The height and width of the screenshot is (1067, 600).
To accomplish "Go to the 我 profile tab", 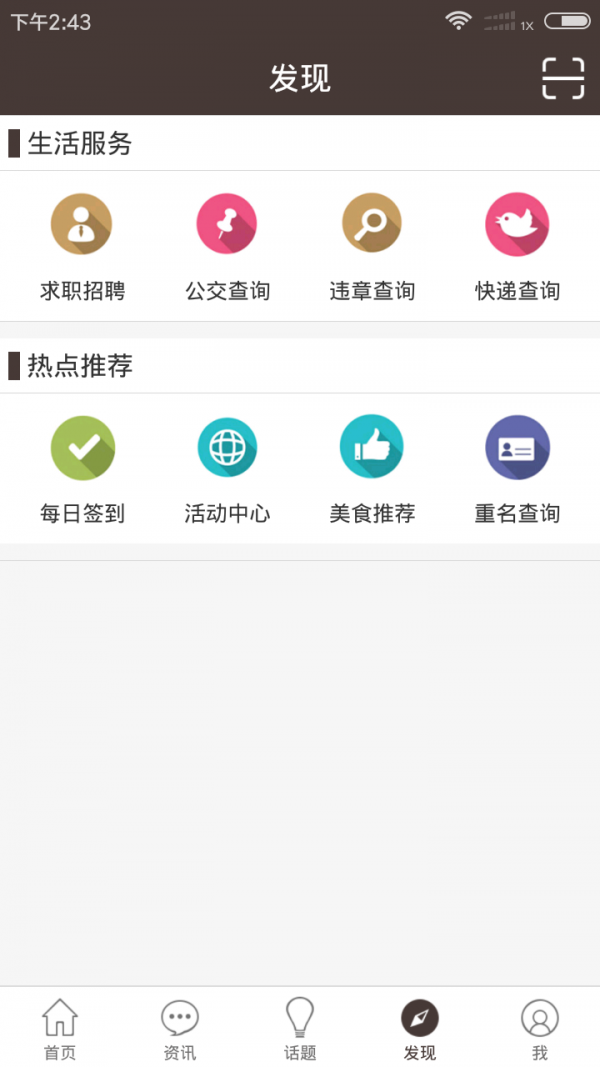I will [x=540, y=1028].
